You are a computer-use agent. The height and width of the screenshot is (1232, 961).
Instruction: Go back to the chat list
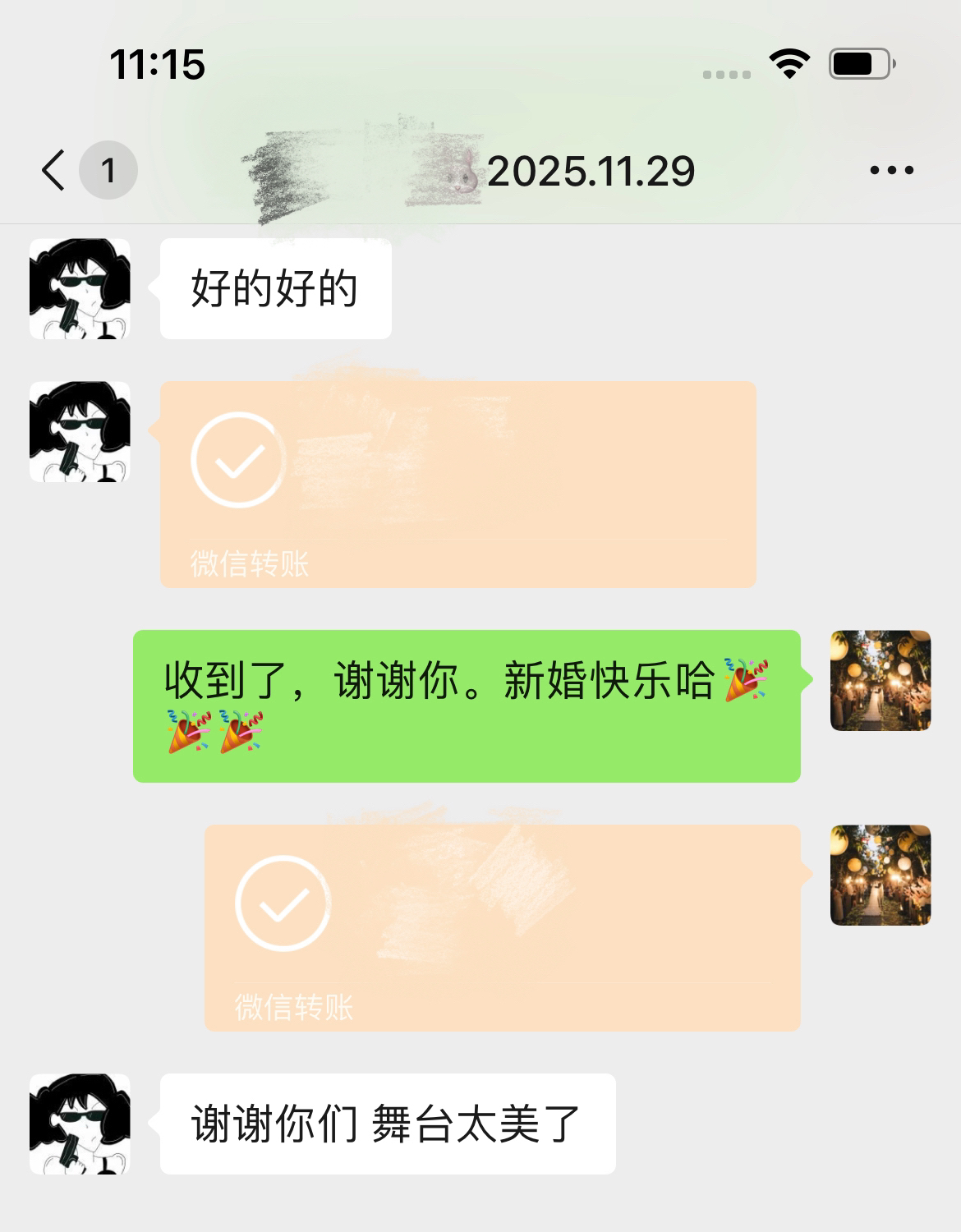54,171
